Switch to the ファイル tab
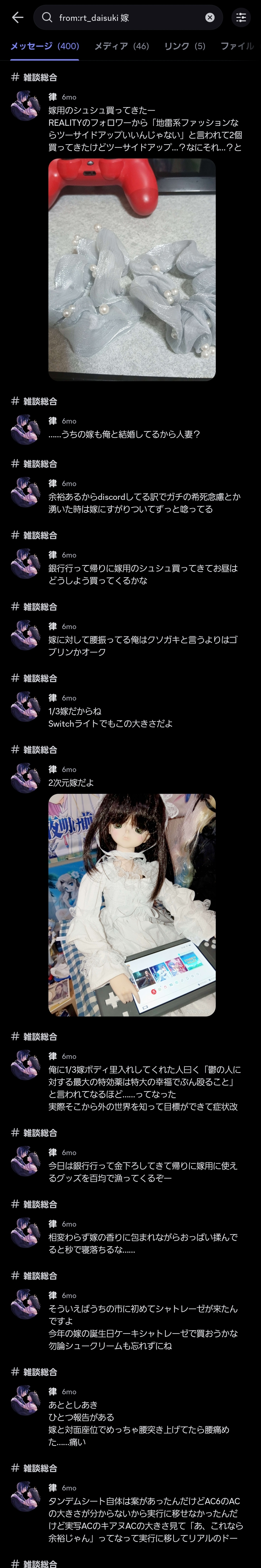The image size is (261, 1568). point(238,46)
